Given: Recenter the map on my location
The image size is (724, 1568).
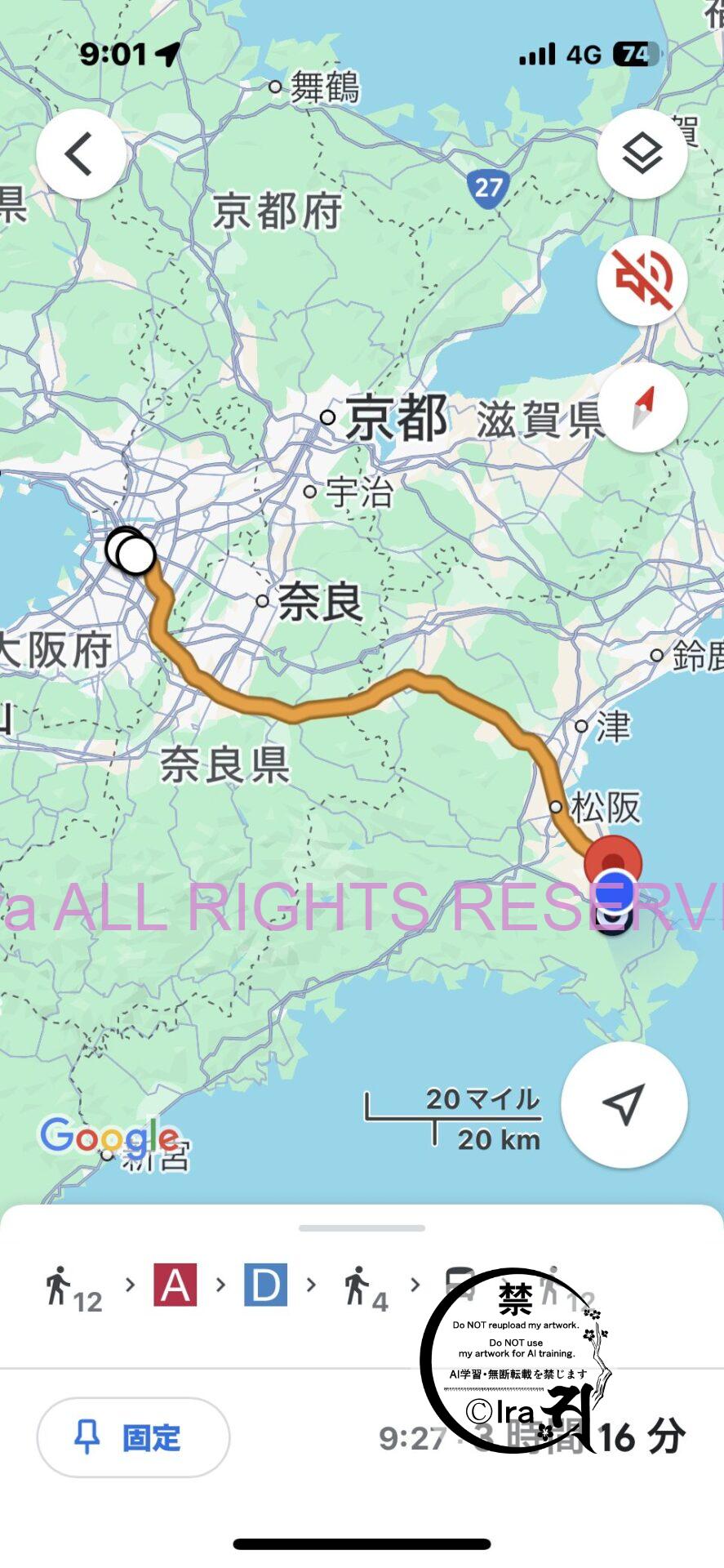Looking at the screenshot, I should pyautogui.click(x=624, y=1104).
